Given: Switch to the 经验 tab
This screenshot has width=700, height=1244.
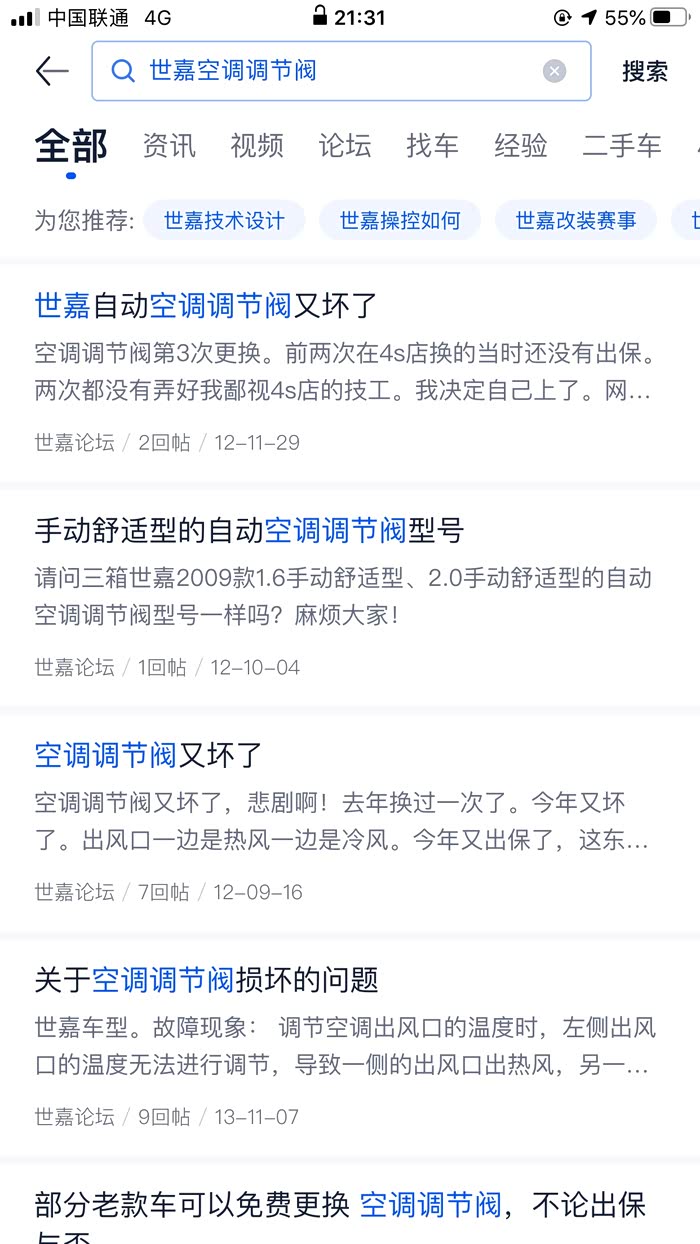Looking at the screenshot, I should point(521,146).
